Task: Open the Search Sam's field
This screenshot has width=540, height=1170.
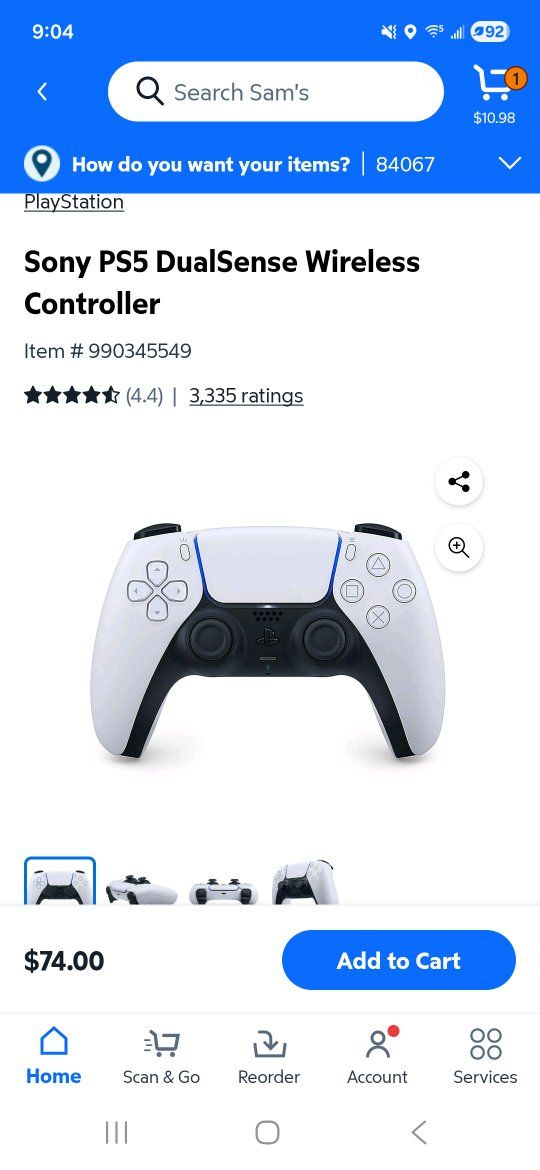Action: pyautogui.click(x=276, y=92)
